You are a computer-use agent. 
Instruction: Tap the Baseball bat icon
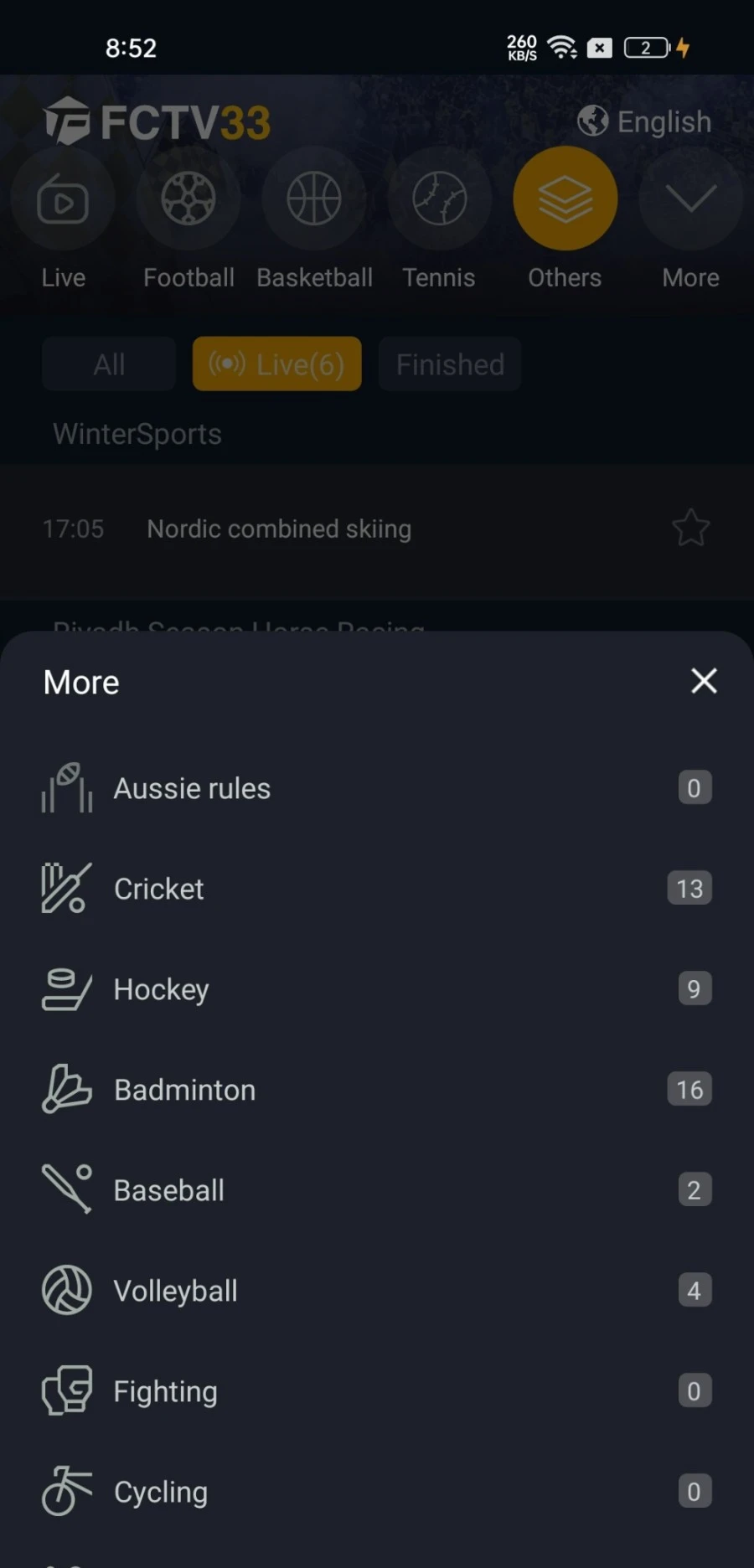[x=65, y=1189]
